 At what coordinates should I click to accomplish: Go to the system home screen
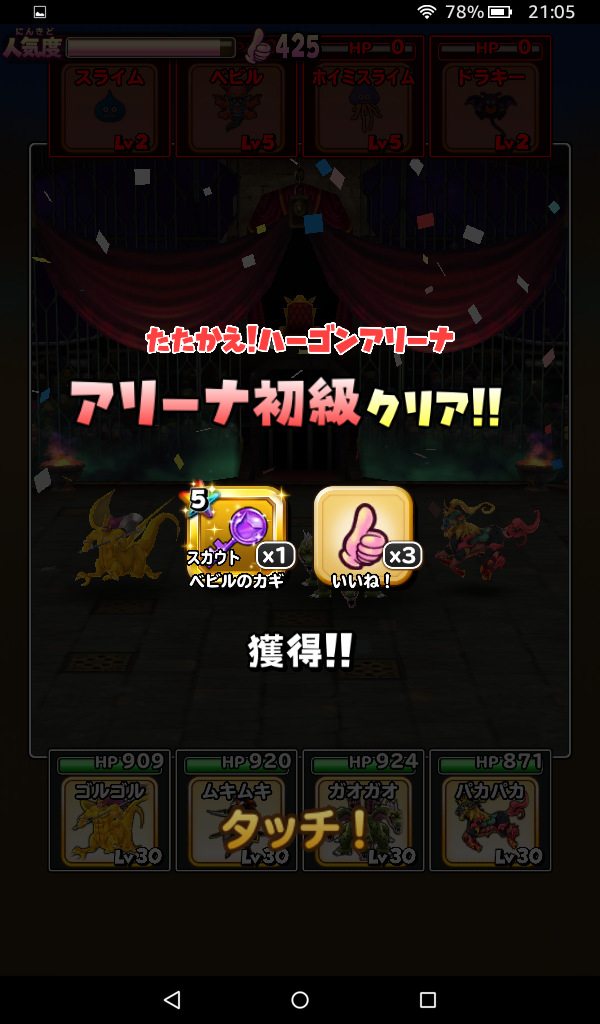point(300,999)
